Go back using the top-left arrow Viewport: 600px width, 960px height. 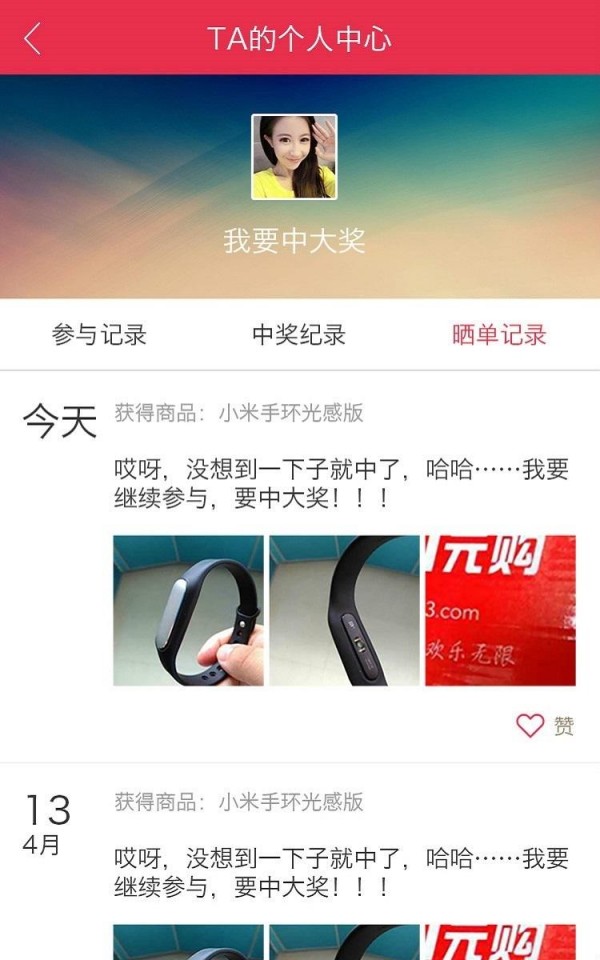point(33,38)
